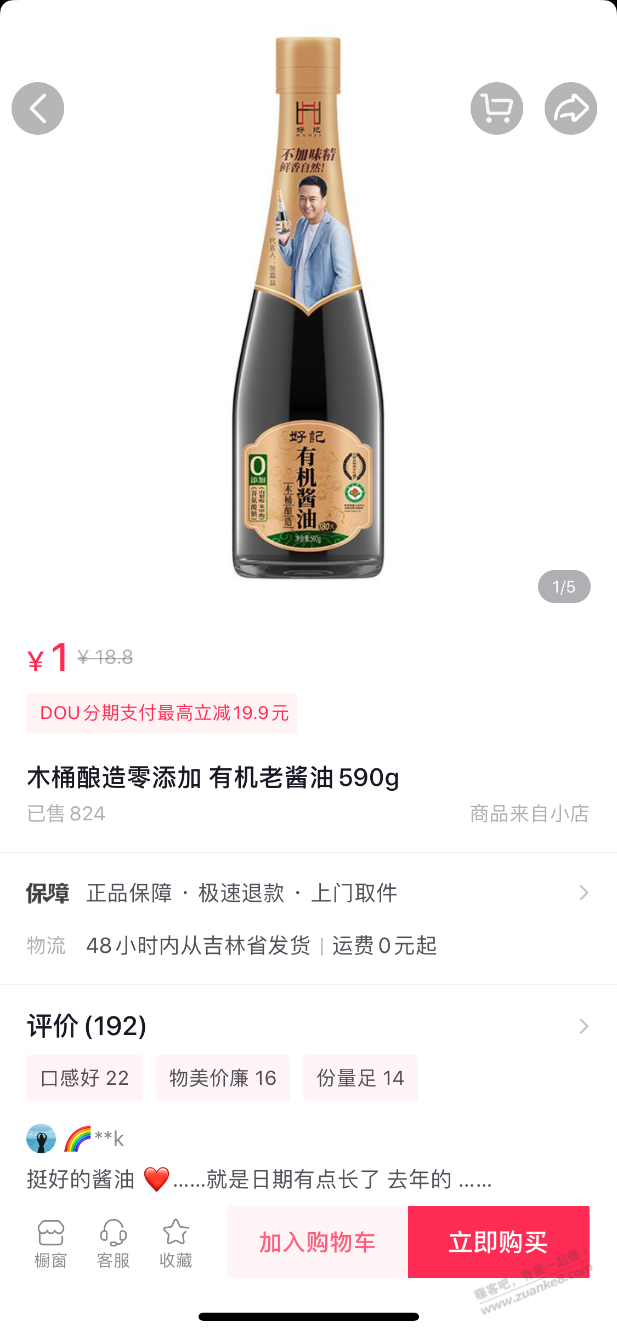The width and height of the screenshot is (617, 1334).
Task: Share this soy sauce product
Action: (571, 108)
